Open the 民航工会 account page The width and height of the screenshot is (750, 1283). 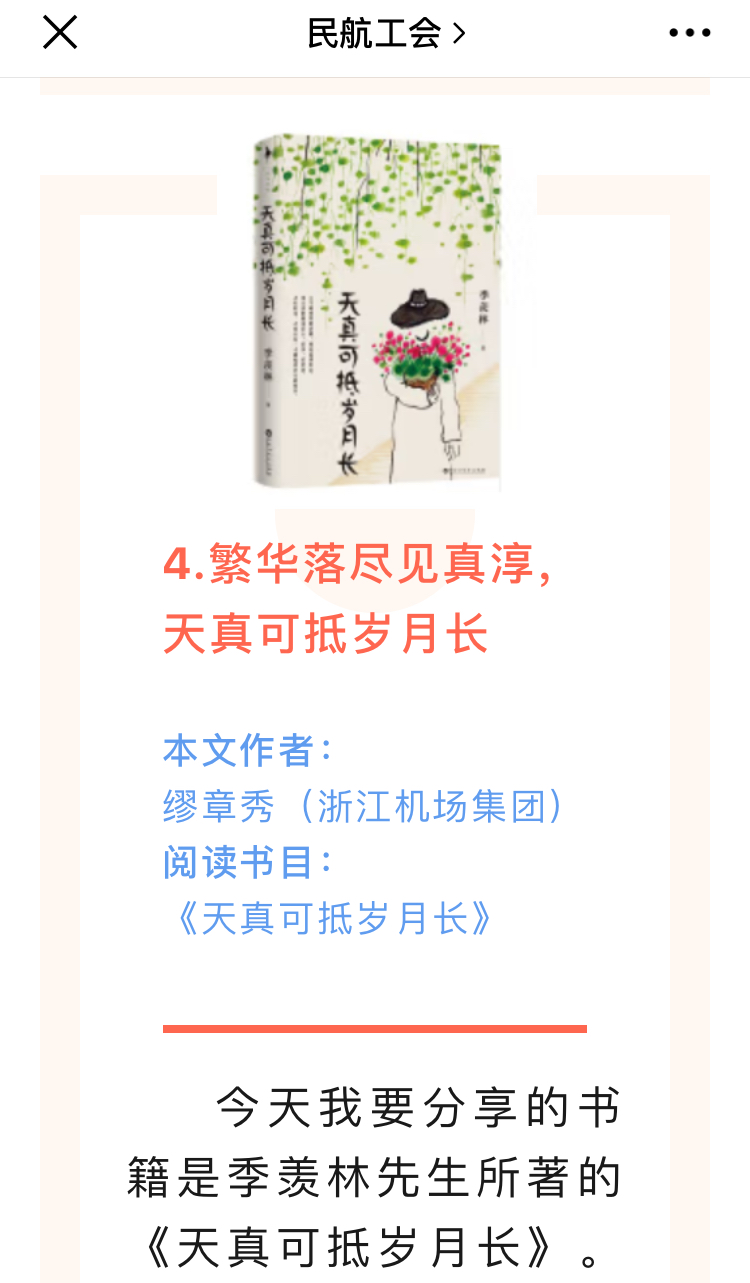pos(385,34)
